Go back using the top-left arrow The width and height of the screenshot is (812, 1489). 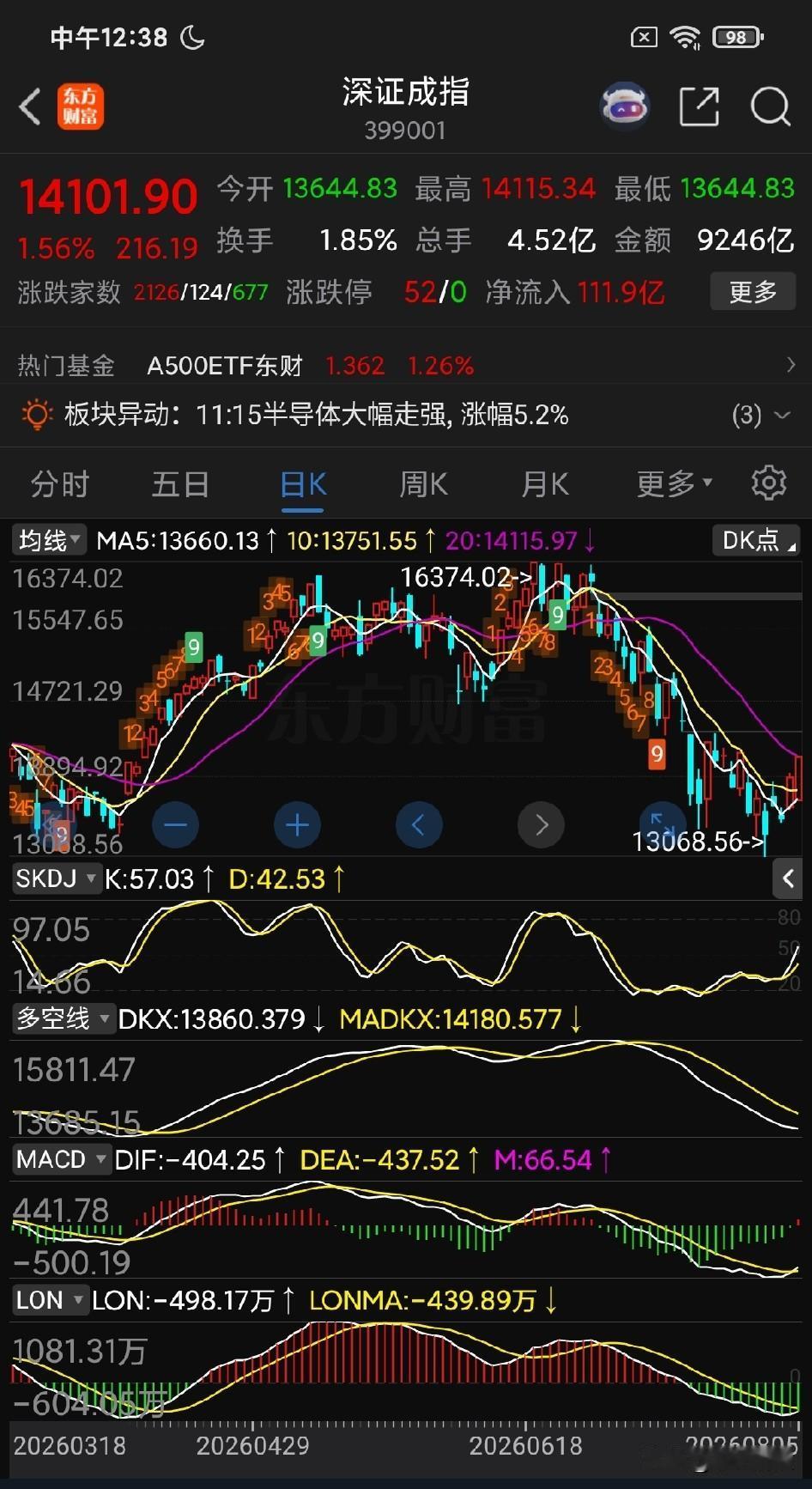[x=30, y=107]
